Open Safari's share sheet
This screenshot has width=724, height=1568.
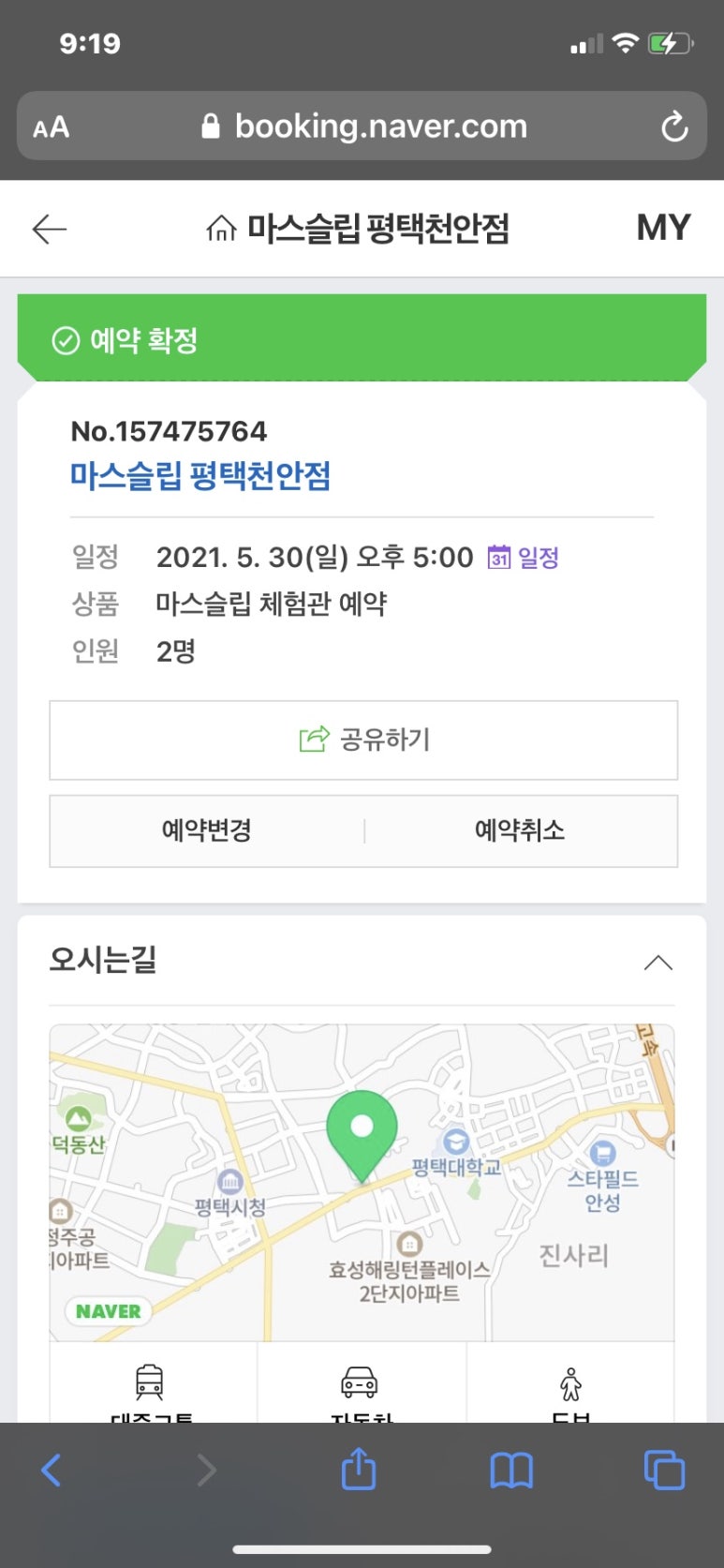pyautogui.click(x=358, y=1468)
